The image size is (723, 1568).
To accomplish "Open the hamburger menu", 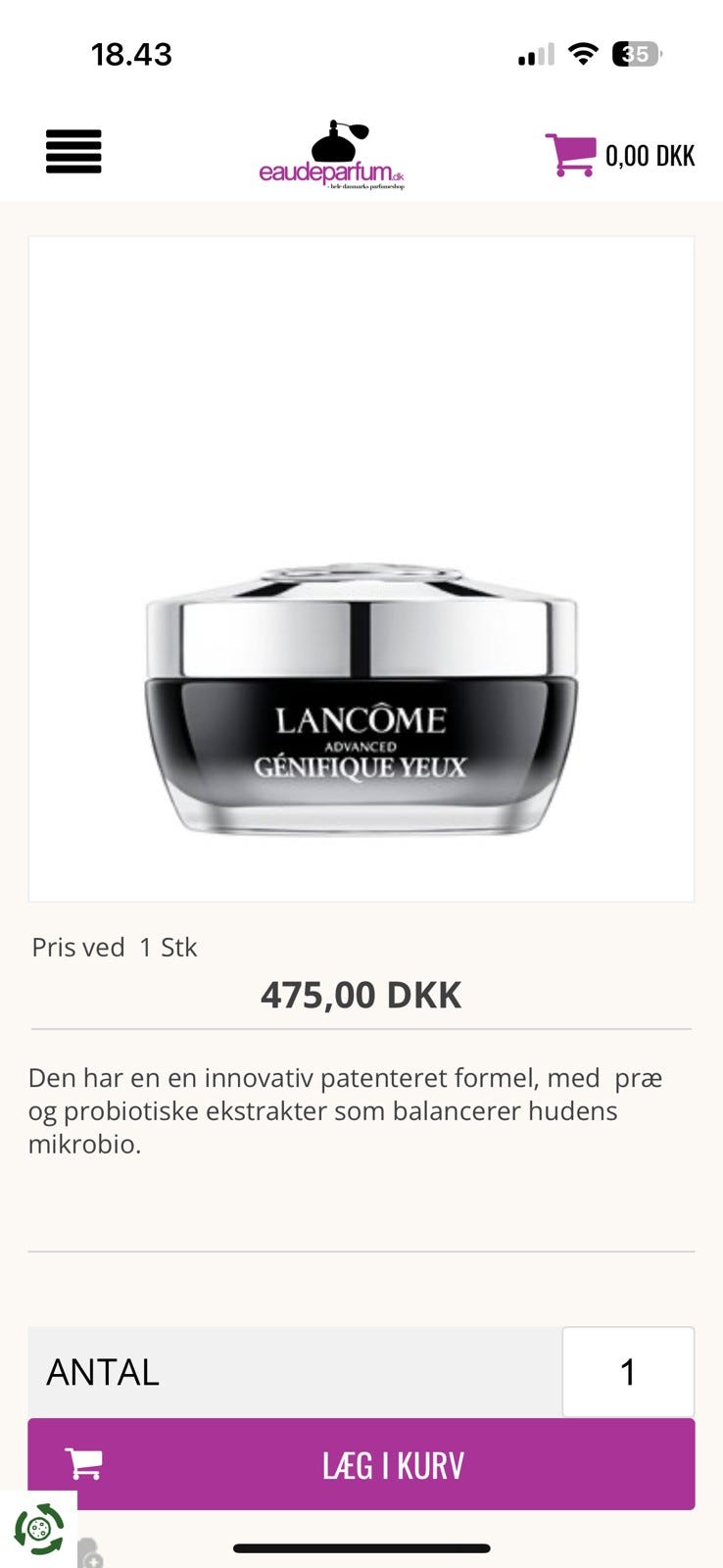I will click(73, 152).
